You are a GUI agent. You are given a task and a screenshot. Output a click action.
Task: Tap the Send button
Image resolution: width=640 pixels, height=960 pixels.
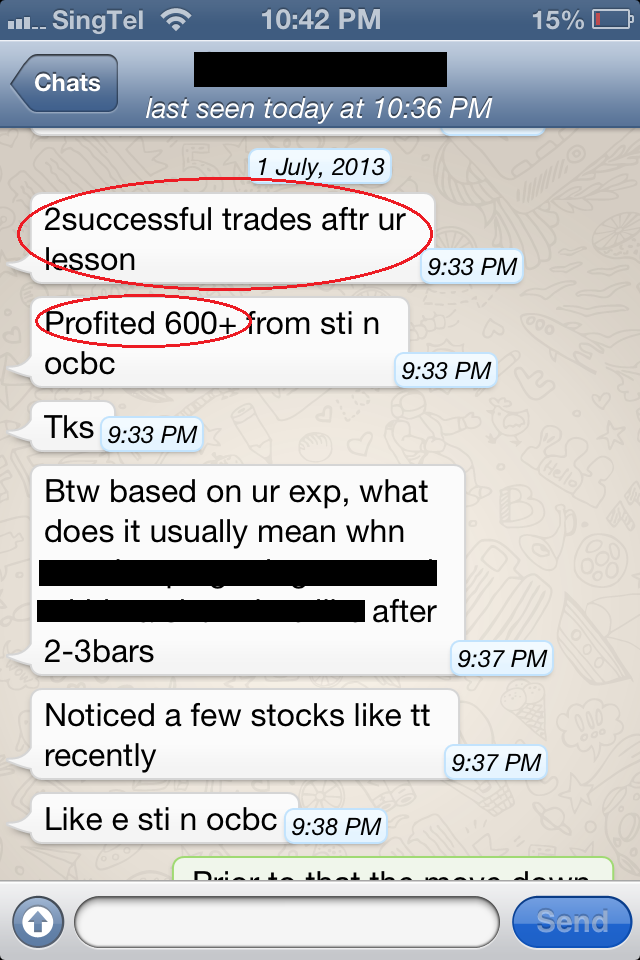(572, 921)
